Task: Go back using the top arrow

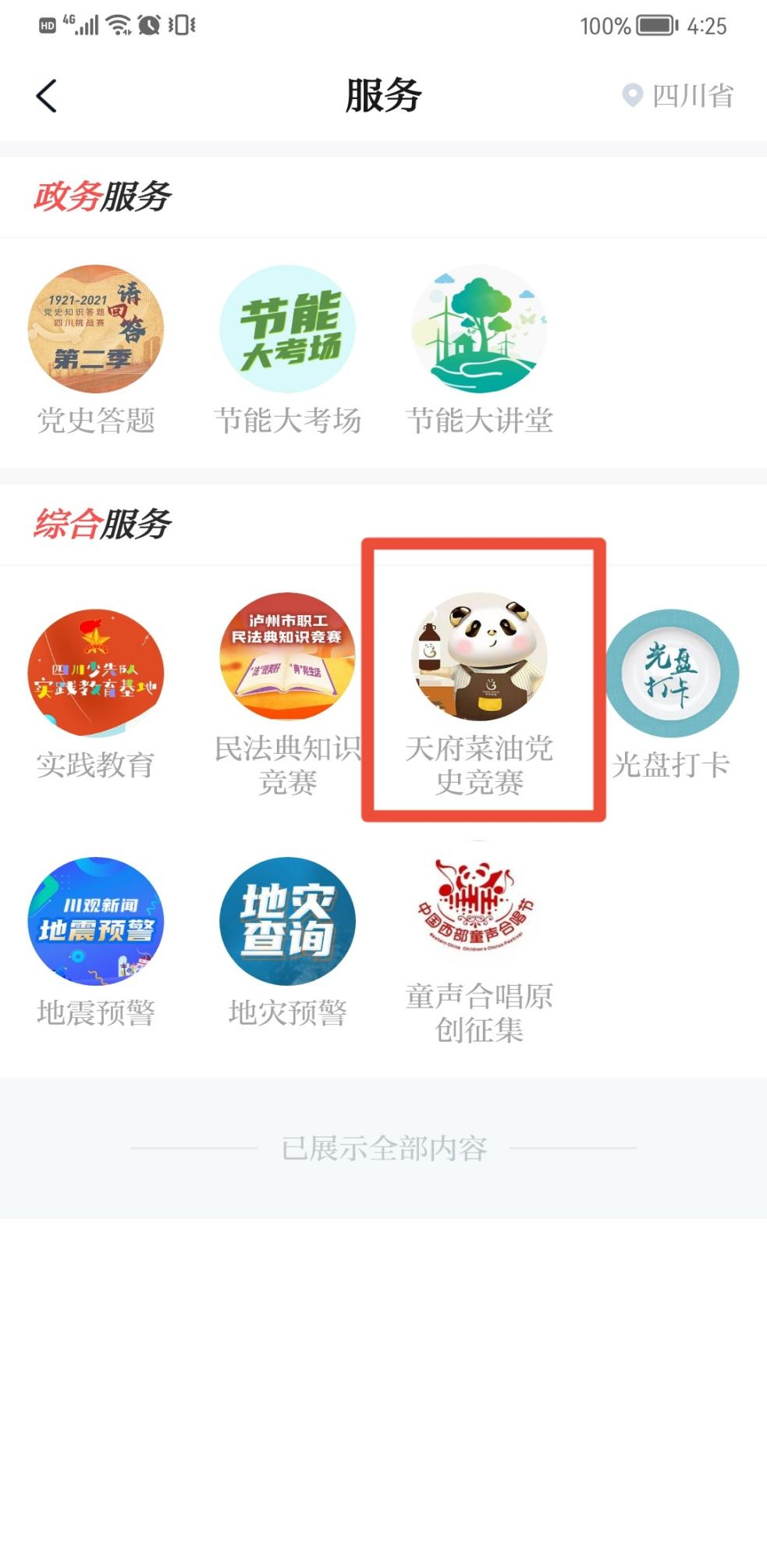Action: [47, 96]
